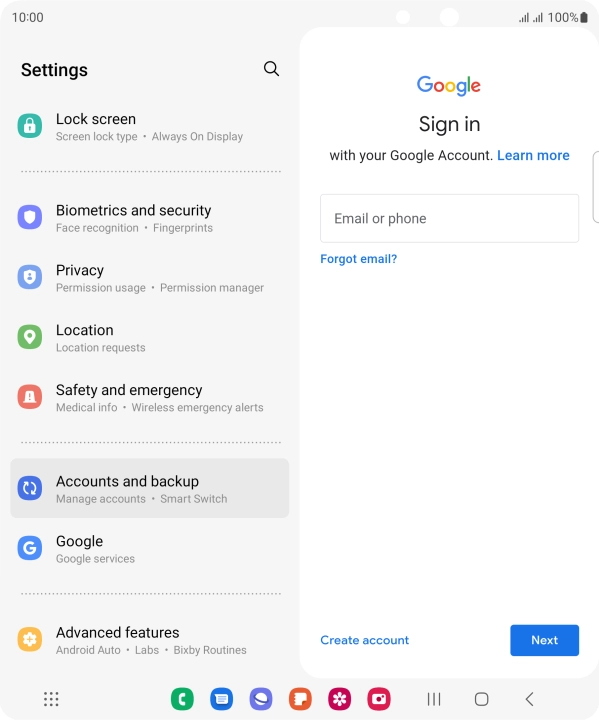The height and width of the screenshot is (720, 599).
Task: Open Safety and emergency
Action: tap(150, 398)
